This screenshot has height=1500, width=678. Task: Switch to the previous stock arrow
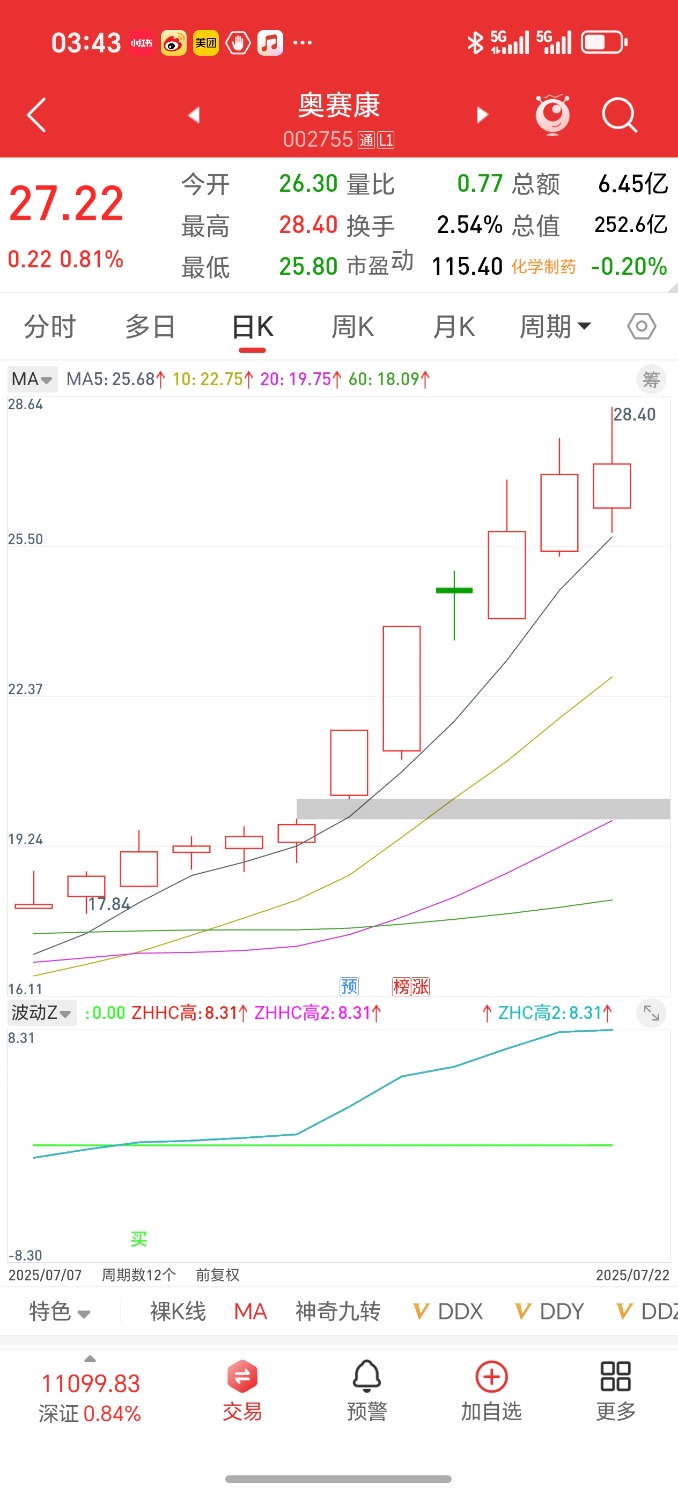tap(194, 116)
